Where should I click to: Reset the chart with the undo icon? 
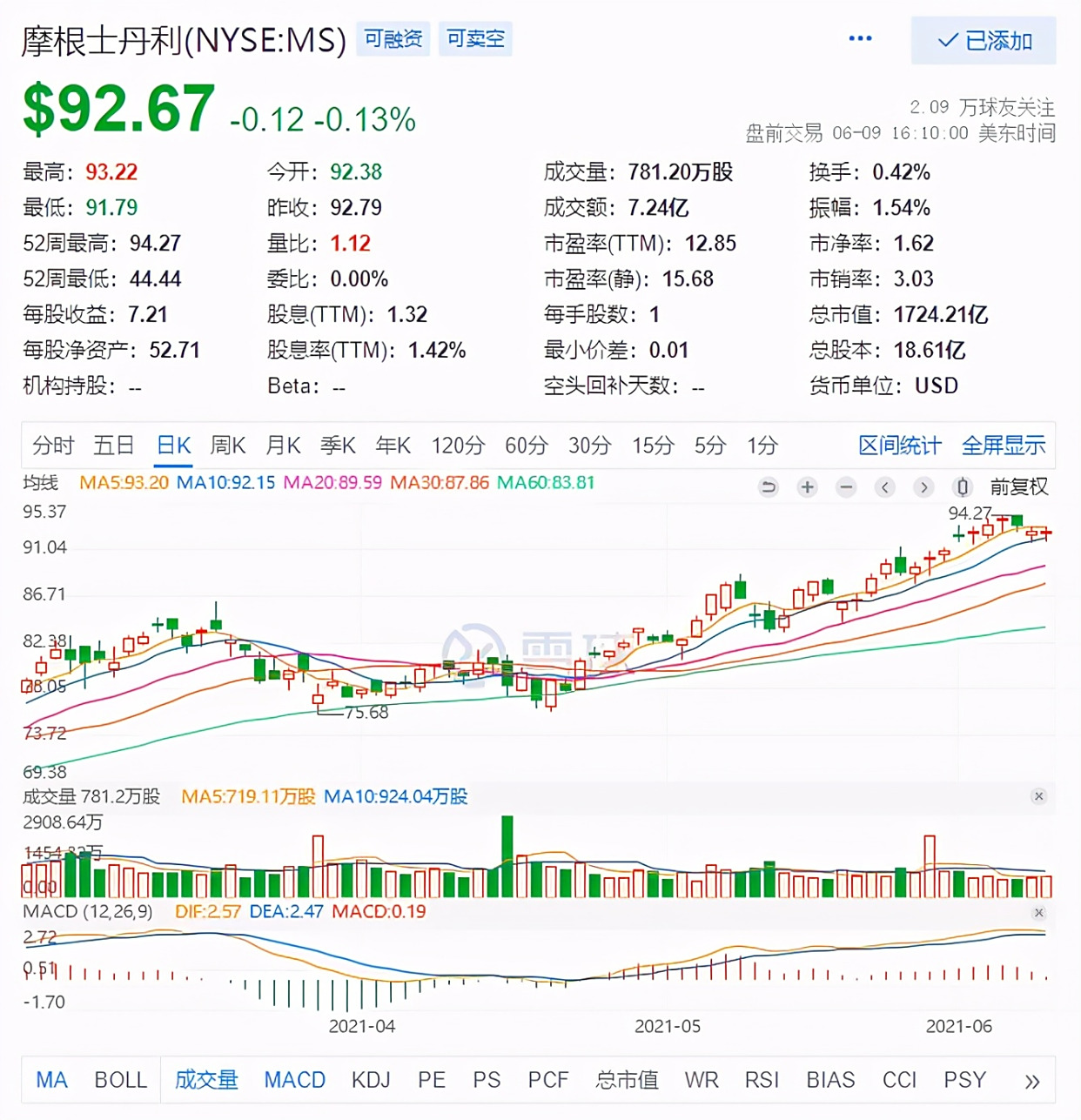[x=769, y=486]
